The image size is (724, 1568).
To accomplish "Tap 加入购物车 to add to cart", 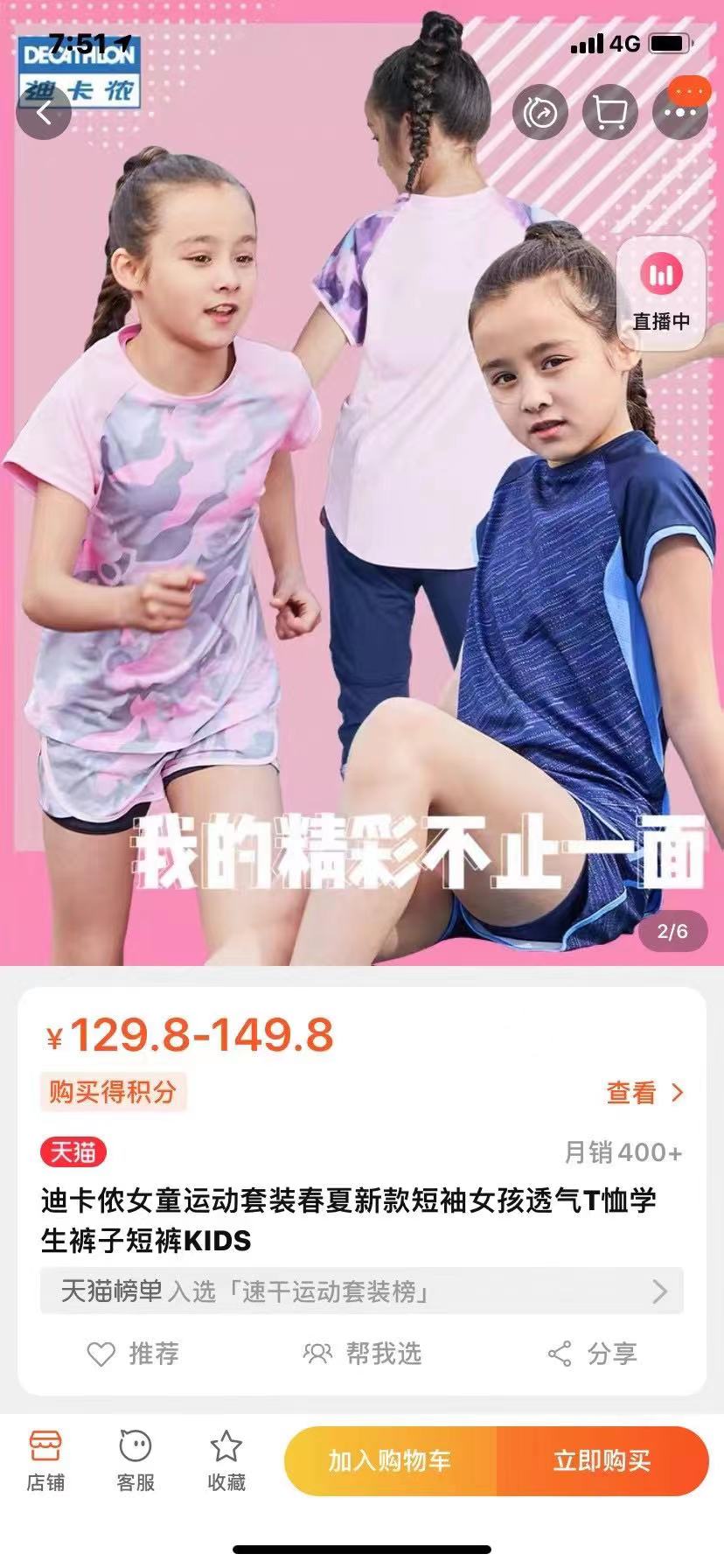I will click(x=390, y=1460).
